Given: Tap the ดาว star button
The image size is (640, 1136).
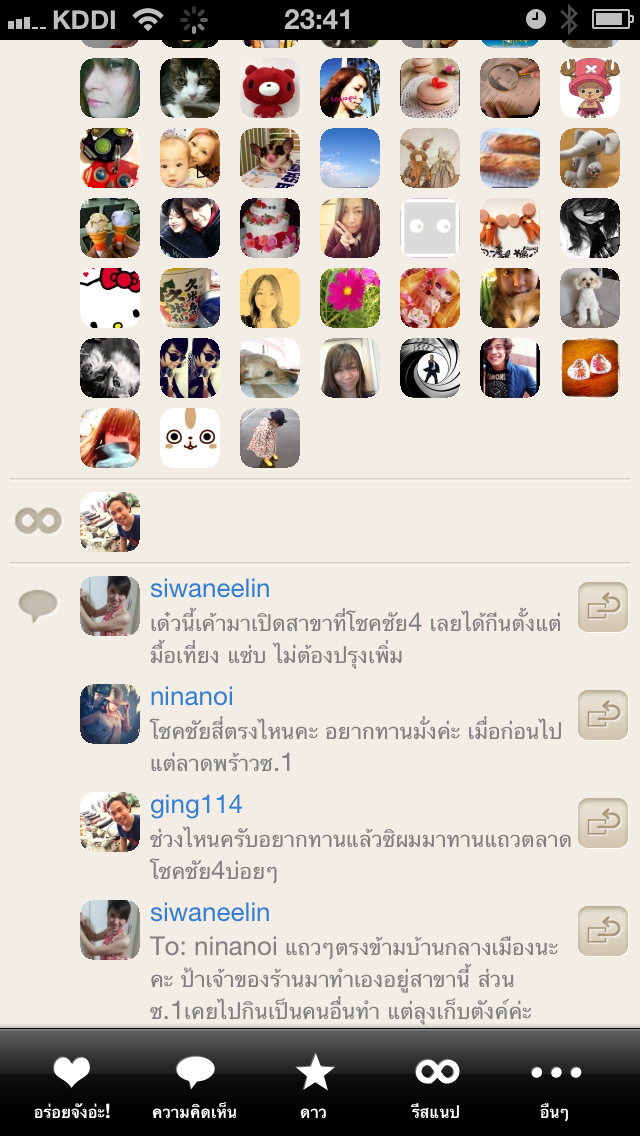Looking at the screenshot, I should (x=315, y=1086).
